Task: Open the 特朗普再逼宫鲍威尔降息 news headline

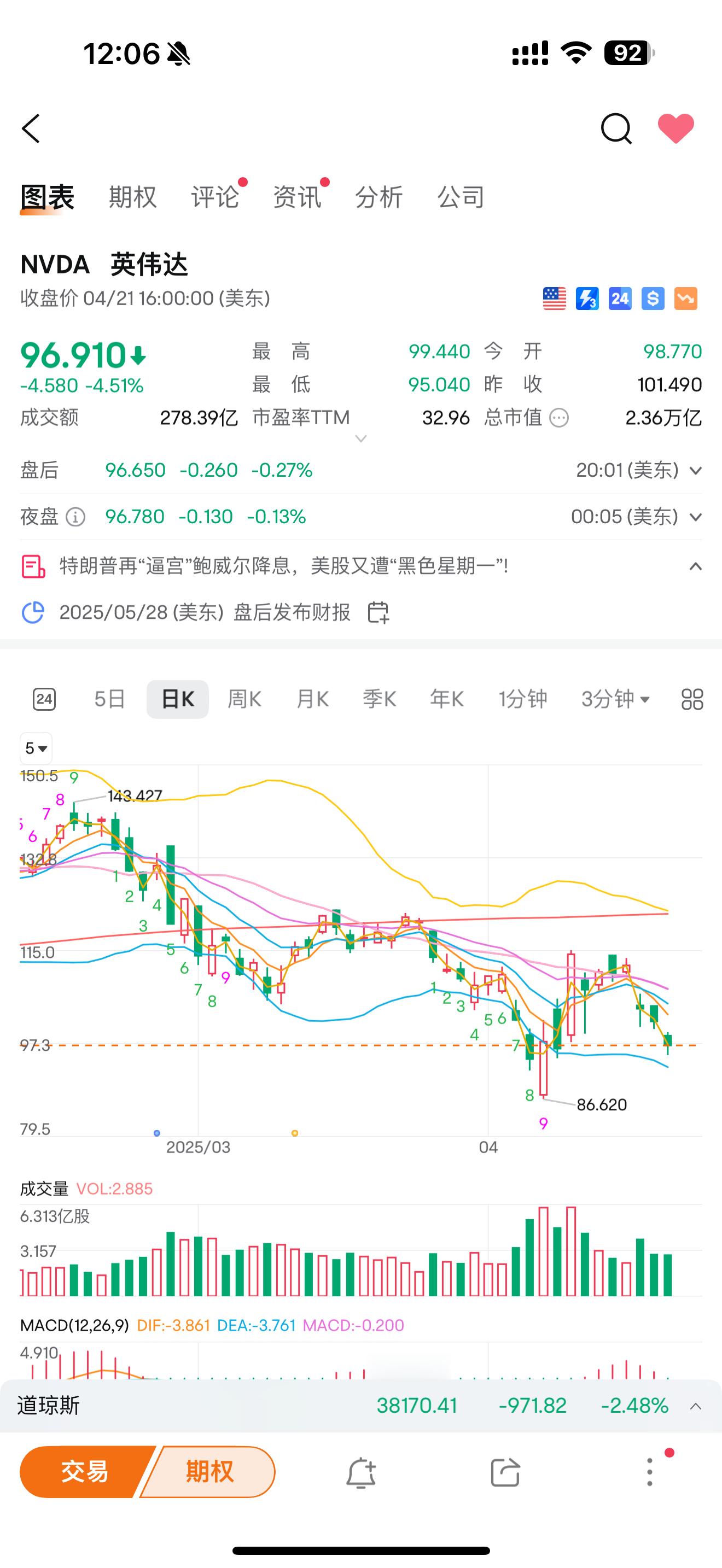Action: (x=284, y=567)
